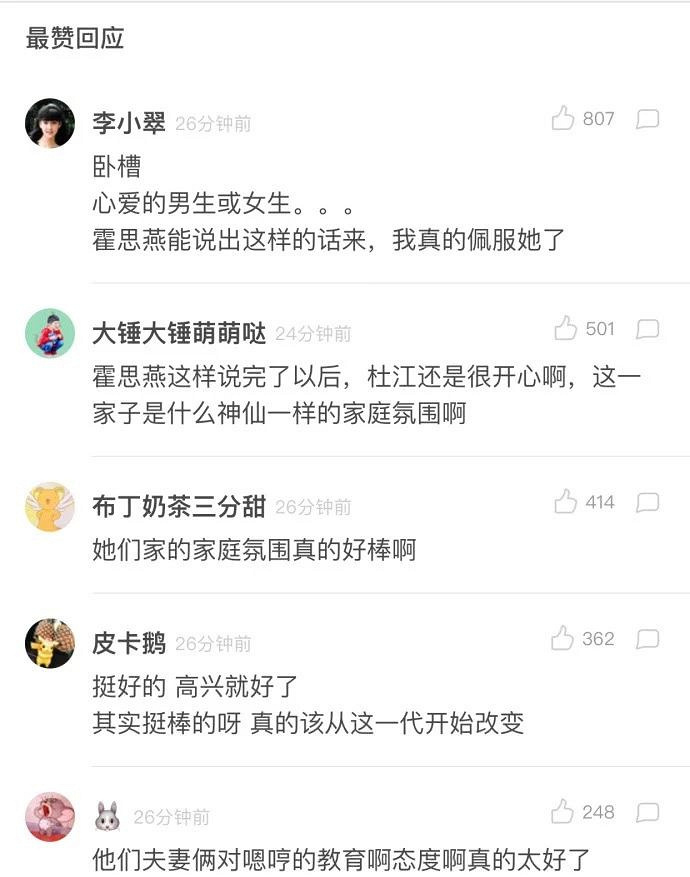View 大锤大锤萌萌哒's profile avatar

click(x=50, y=333)
